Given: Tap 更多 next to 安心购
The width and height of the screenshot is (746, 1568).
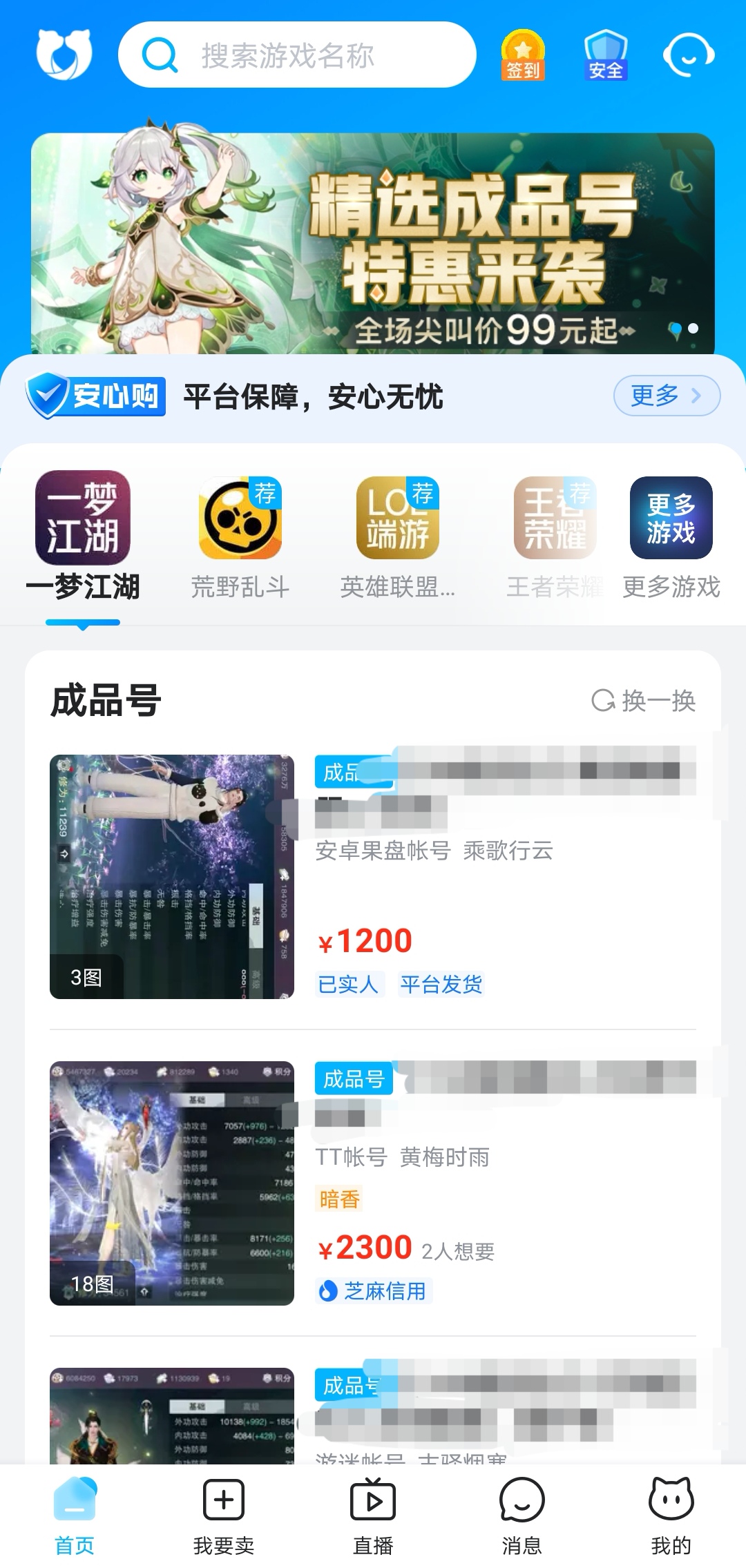Looking at the screenshot, I should [x=666, y=396].
